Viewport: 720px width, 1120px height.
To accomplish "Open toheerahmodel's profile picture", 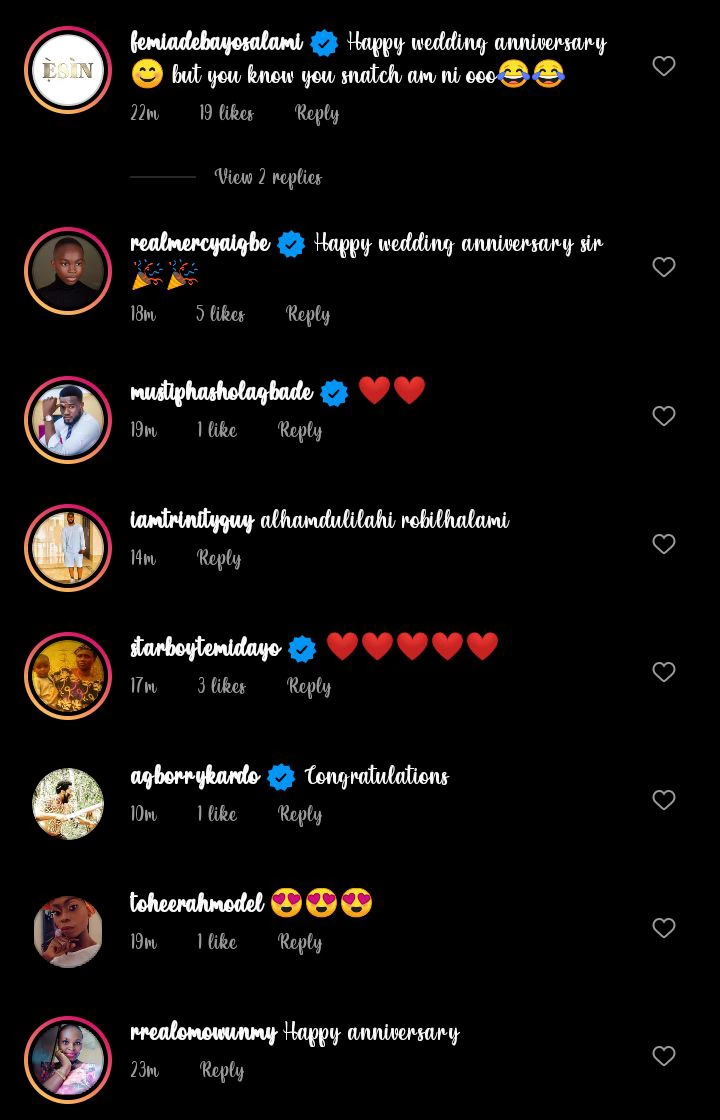I will pos(68,932).
